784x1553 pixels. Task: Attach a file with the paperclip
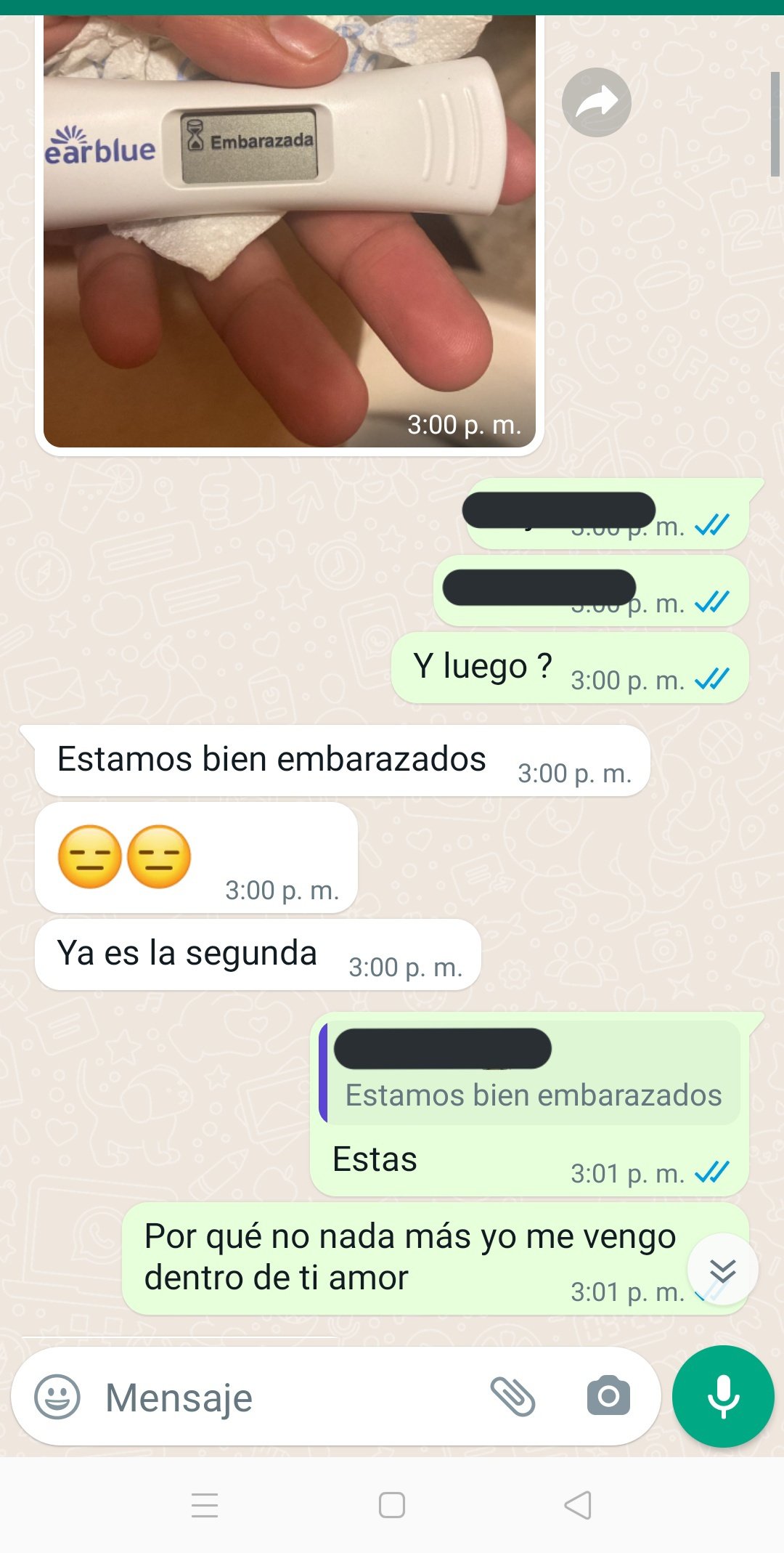[513, 1396]
